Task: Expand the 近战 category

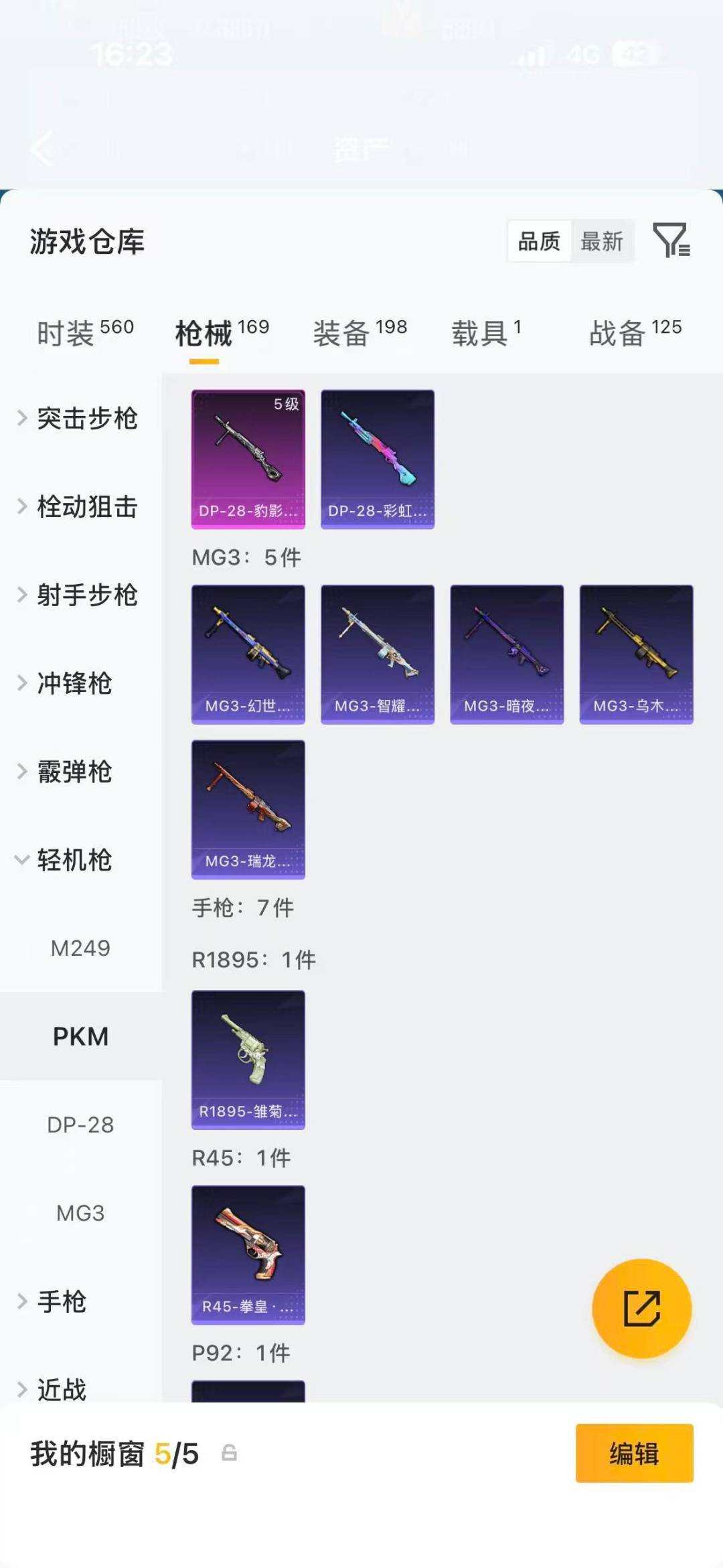Action: coord(64,1390)
